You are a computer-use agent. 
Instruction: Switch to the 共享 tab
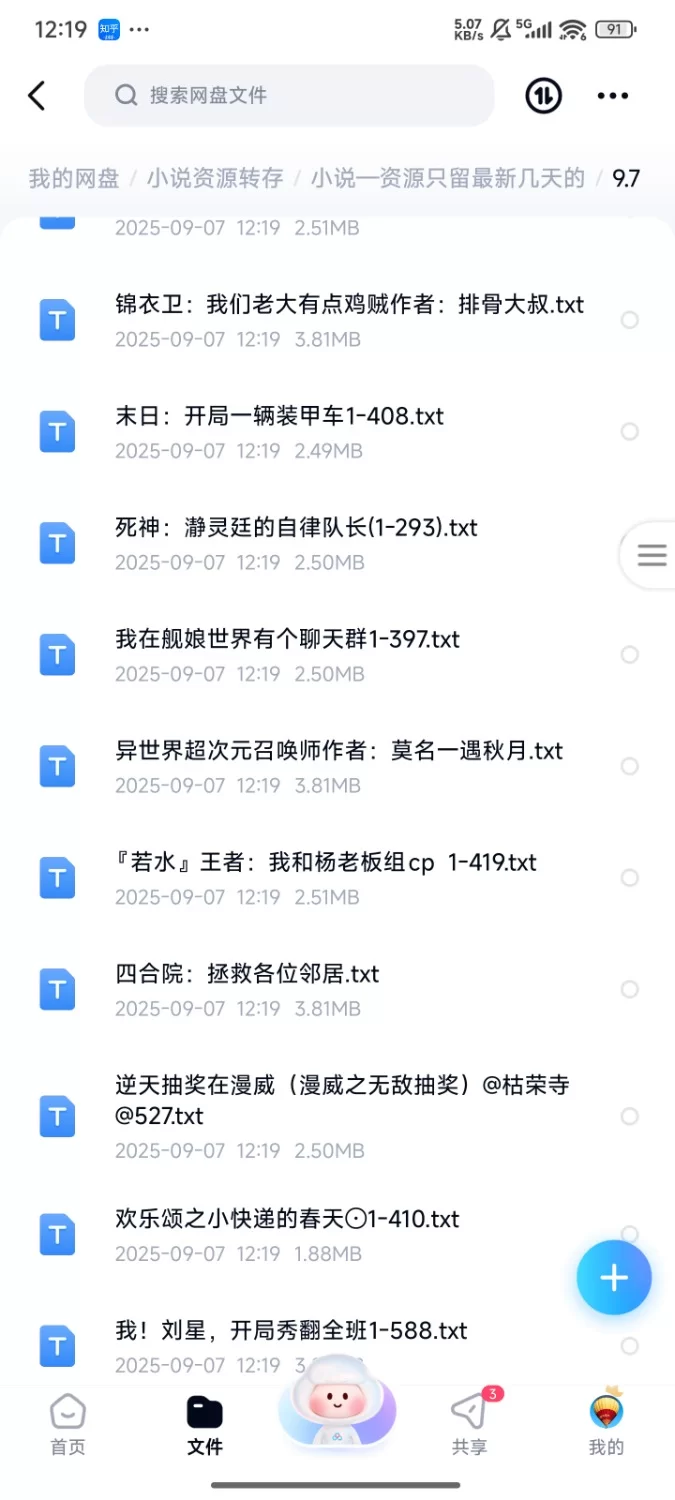468,1424
